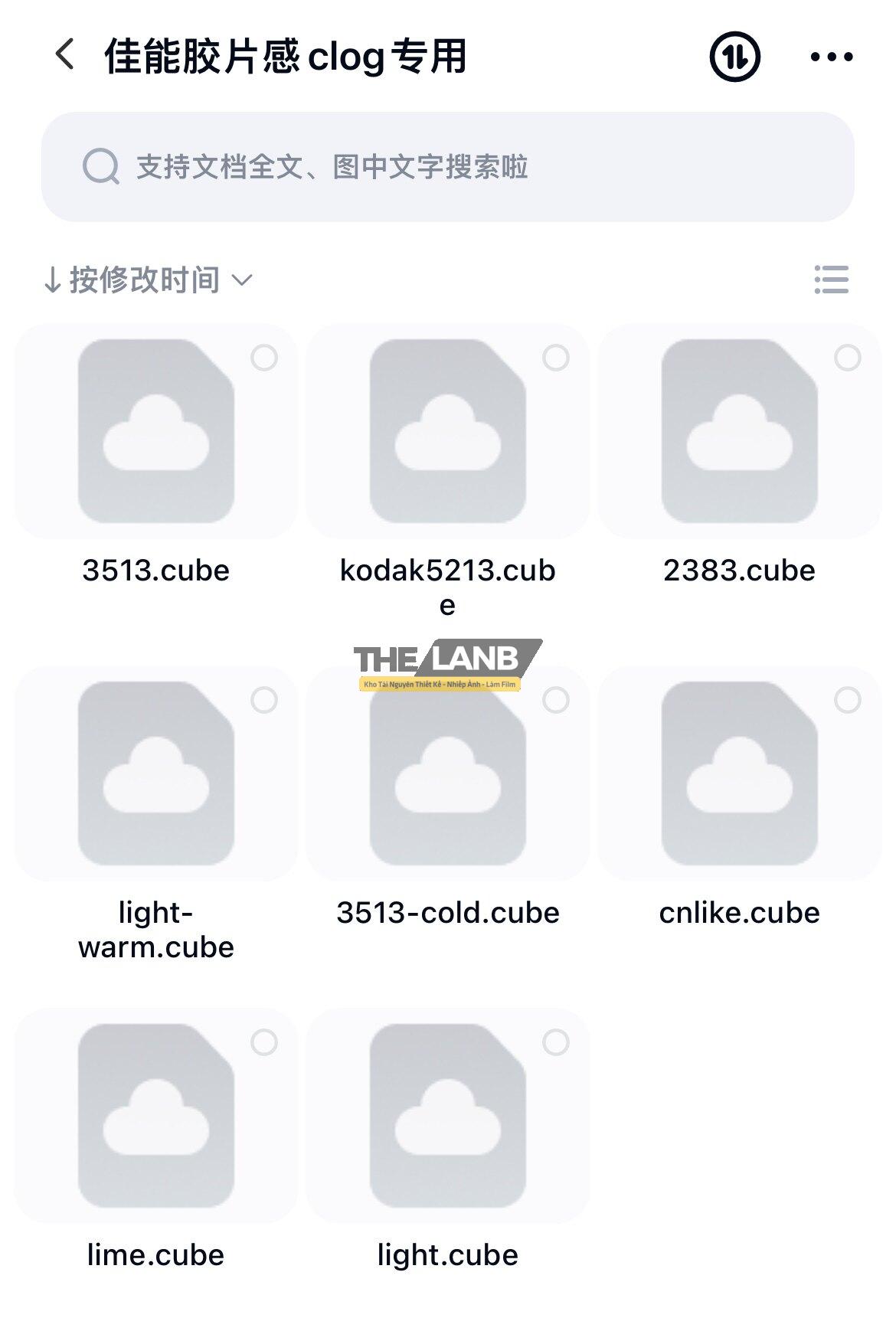Select the kodak5213.cube checkbox
The width and height of the screenshot is (896, 1331).
(556, 358)
